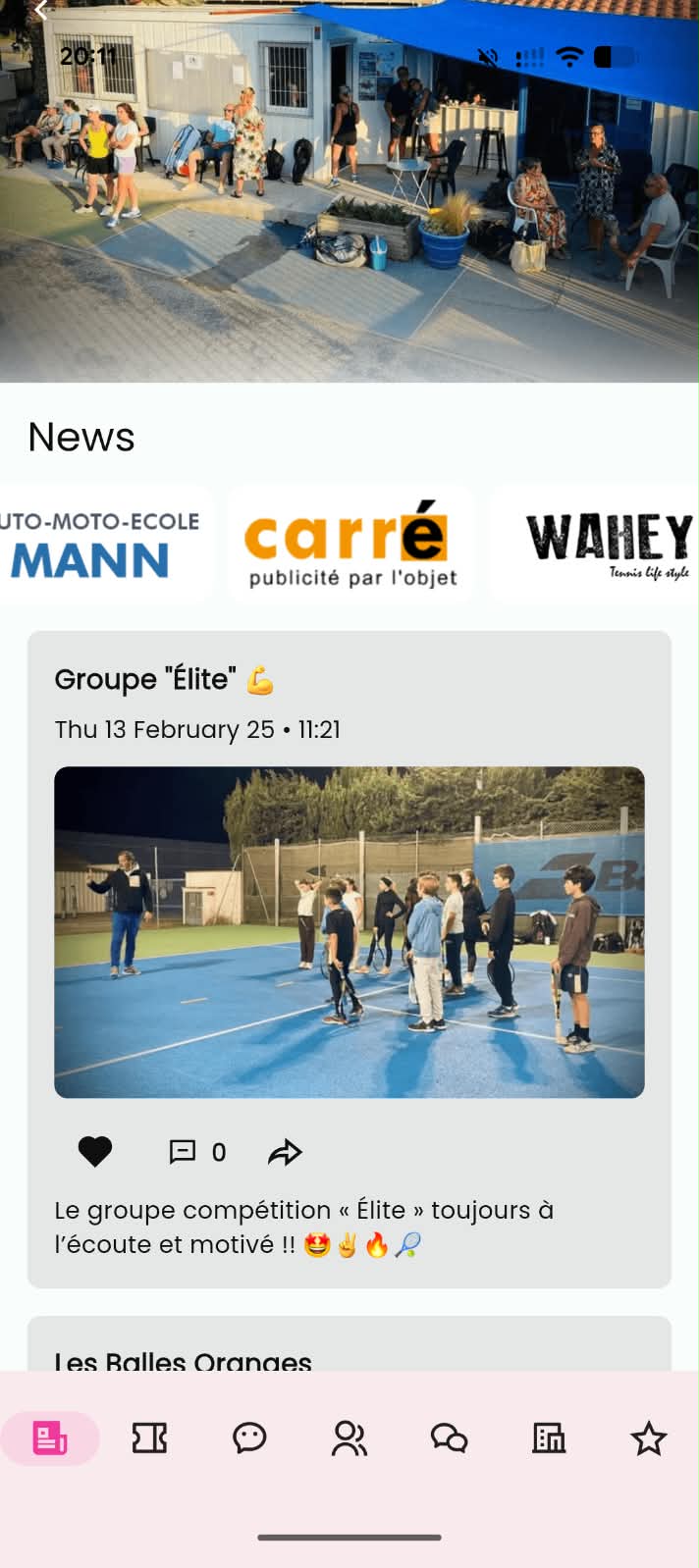Share the Groupe "Élite" post
The width and height of the screenshot is (699, 1568).
coord(285,1151)
